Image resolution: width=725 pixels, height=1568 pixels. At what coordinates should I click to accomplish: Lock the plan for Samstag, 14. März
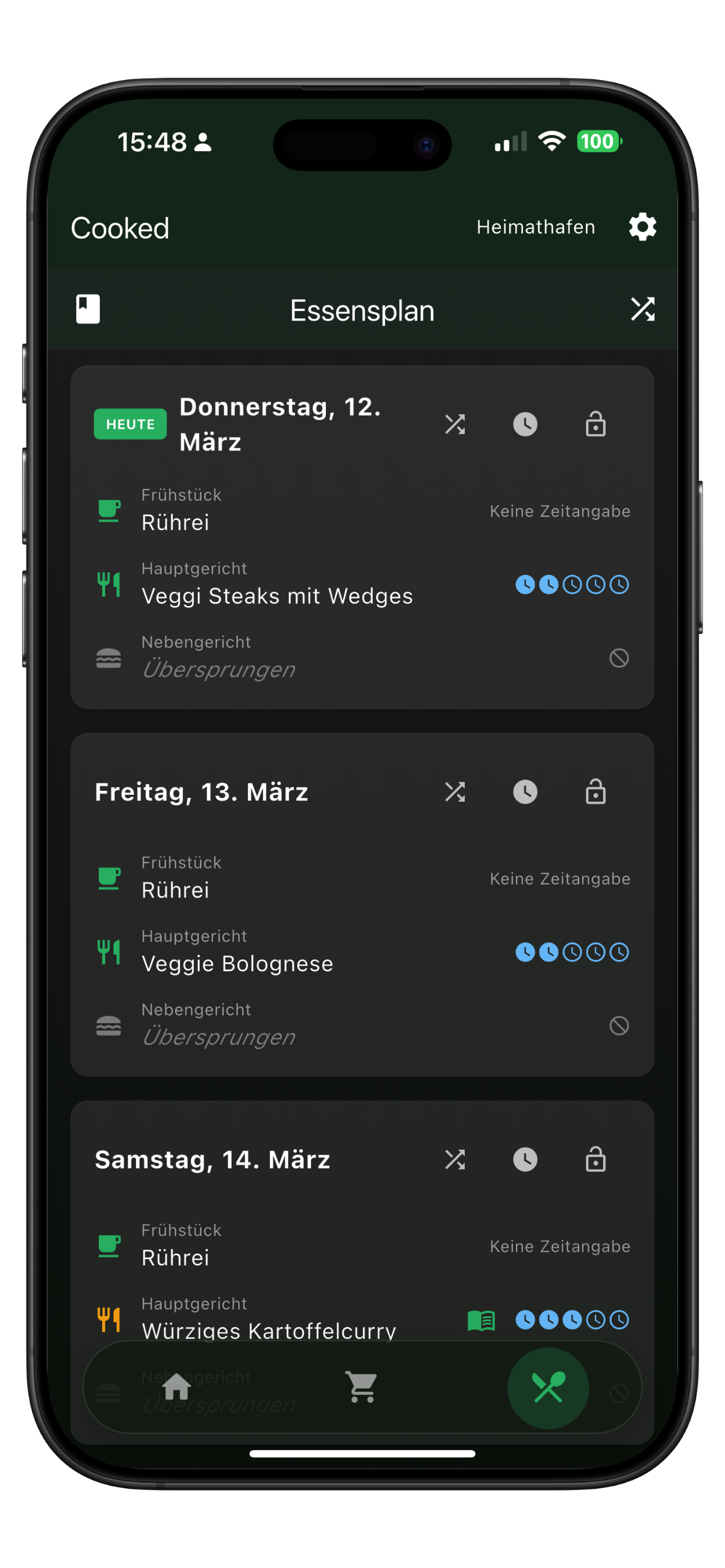tap(595, 1159)
